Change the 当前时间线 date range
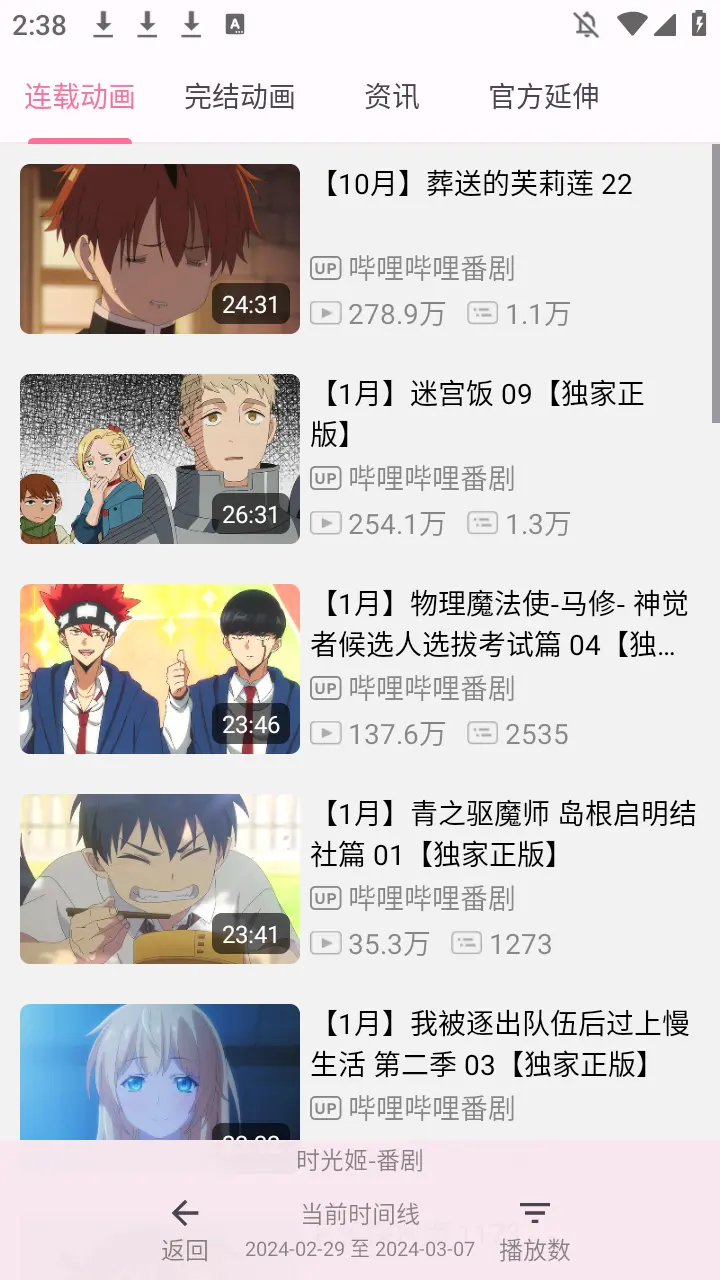This screenshot has width=720, height=1280. [360, 1230]
